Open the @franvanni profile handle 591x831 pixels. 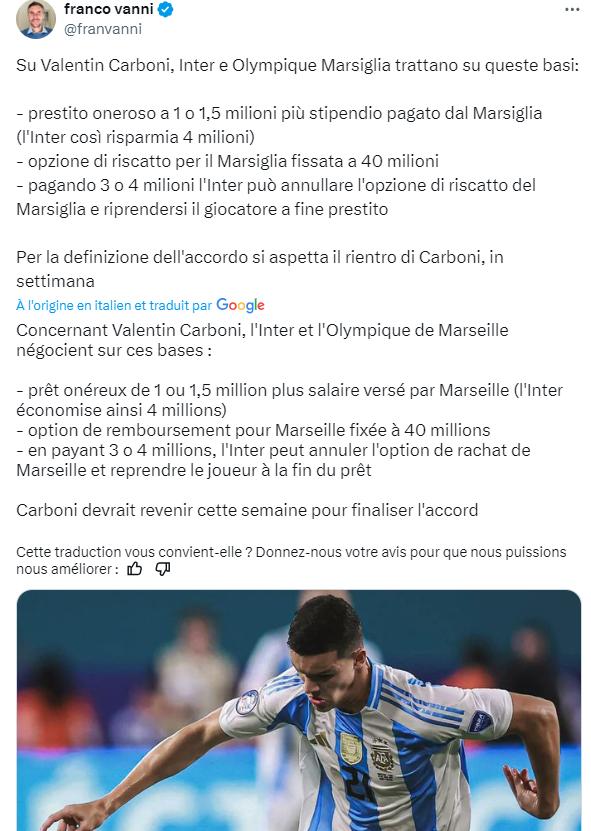point(103,29)
